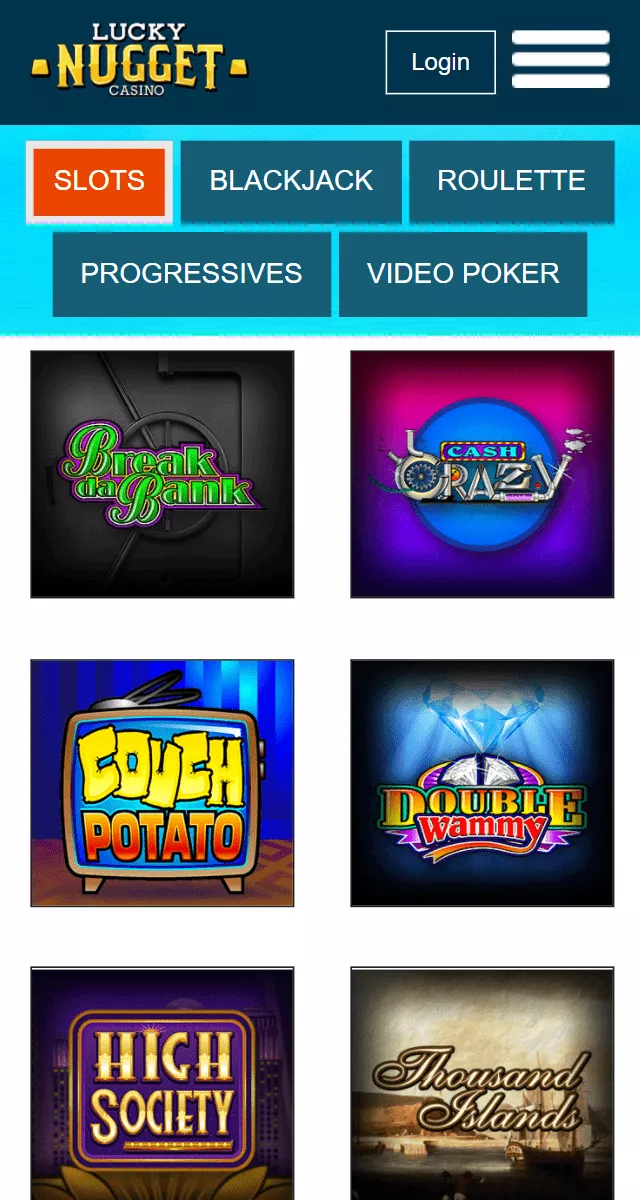The width and height of the screenshot is (640, 1200).
Task: Open the Thousand Islands game
Action: click(x=482, y=1084)
